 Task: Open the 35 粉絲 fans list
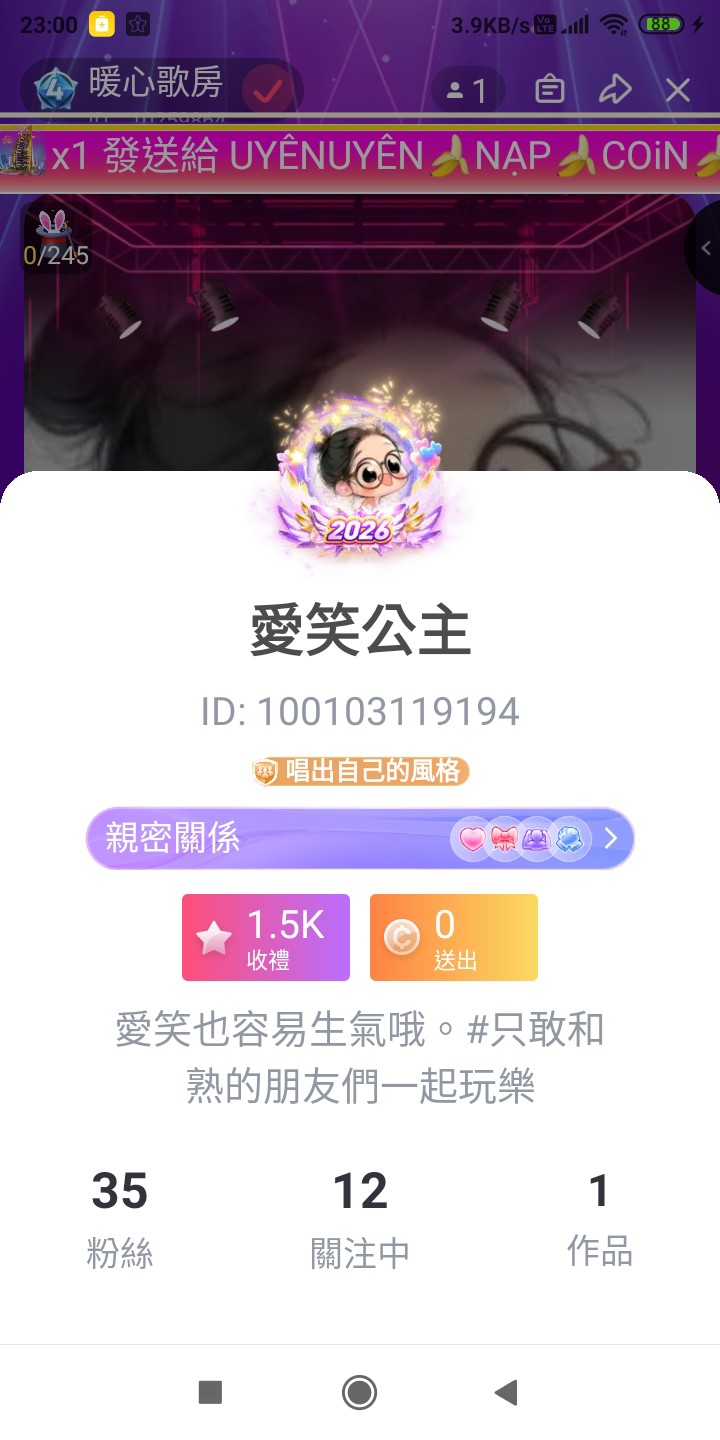tap(120, 1218)
